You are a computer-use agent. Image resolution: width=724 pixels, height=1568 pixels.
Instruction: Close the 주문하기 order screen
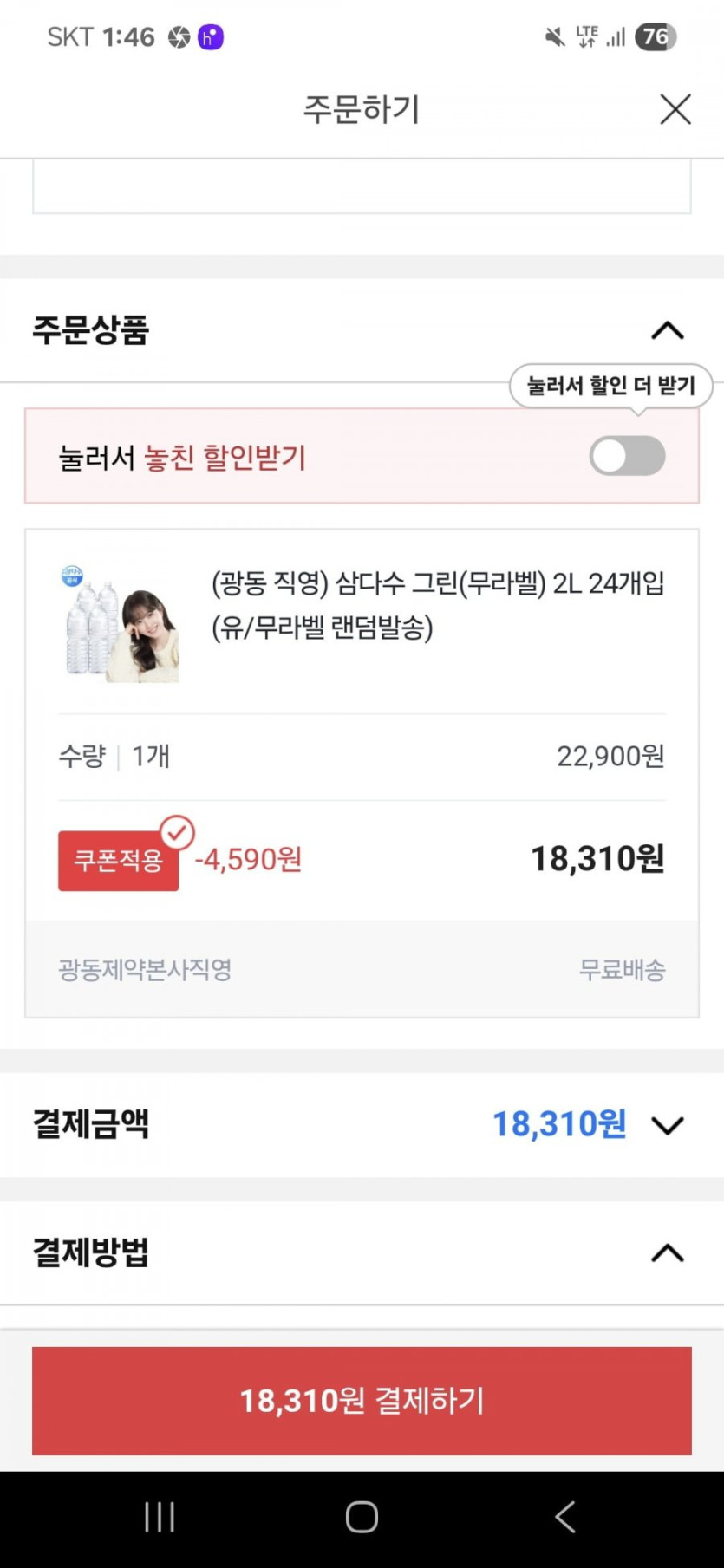coord(675,110)
